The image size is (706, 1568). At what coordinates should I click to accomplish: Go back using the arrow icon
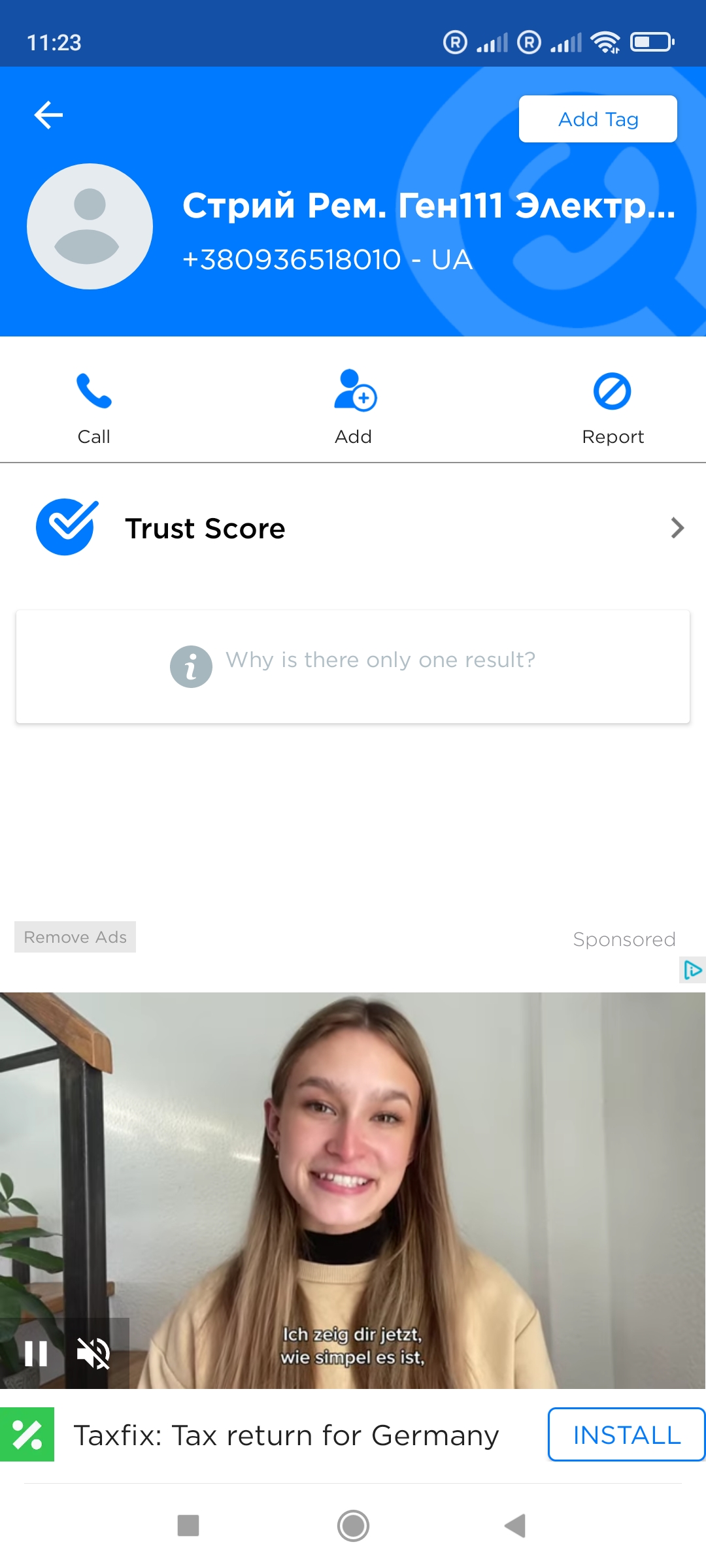pyautogui.click(x=48, y=116)
